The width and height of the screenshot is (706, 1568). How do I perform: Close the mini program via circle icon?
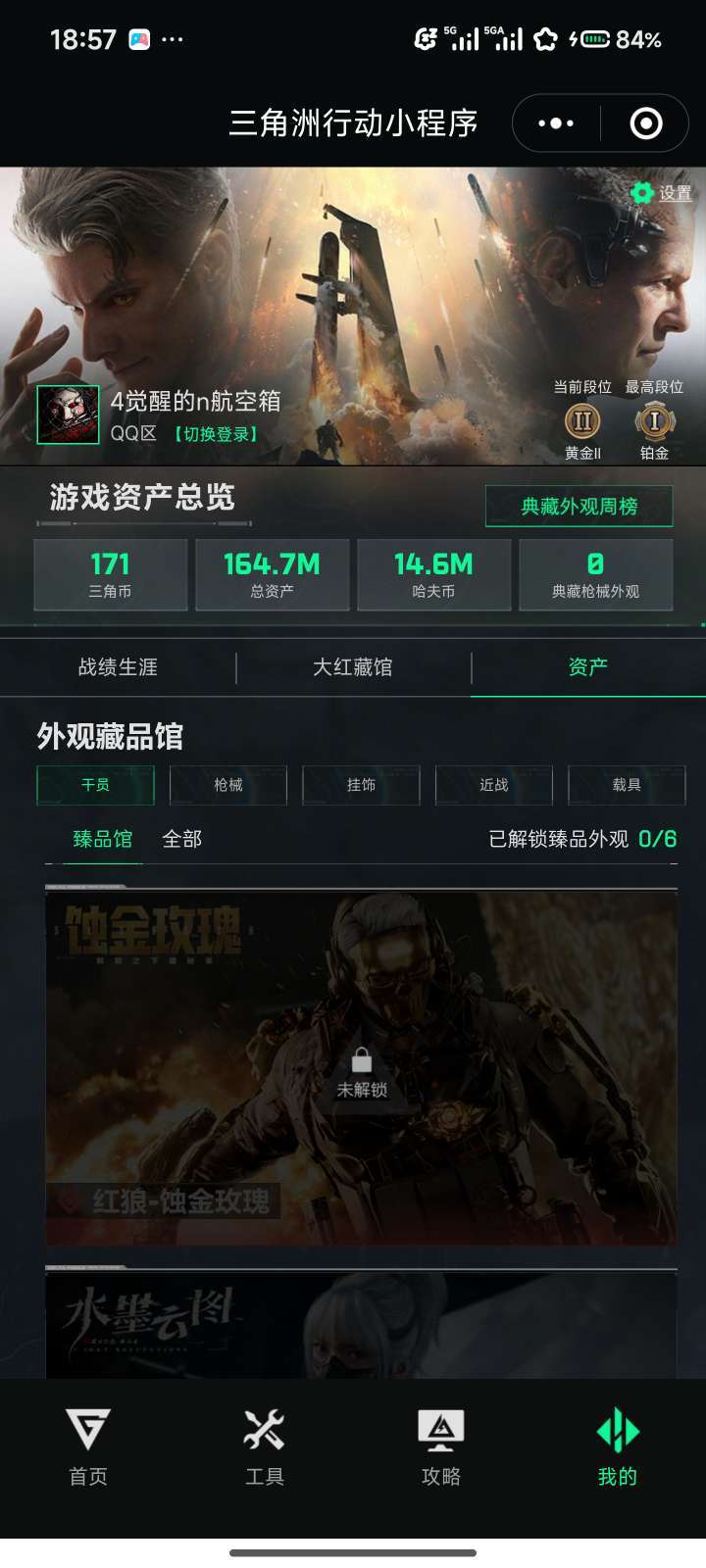pyautogui.click(x=645, y=123)
